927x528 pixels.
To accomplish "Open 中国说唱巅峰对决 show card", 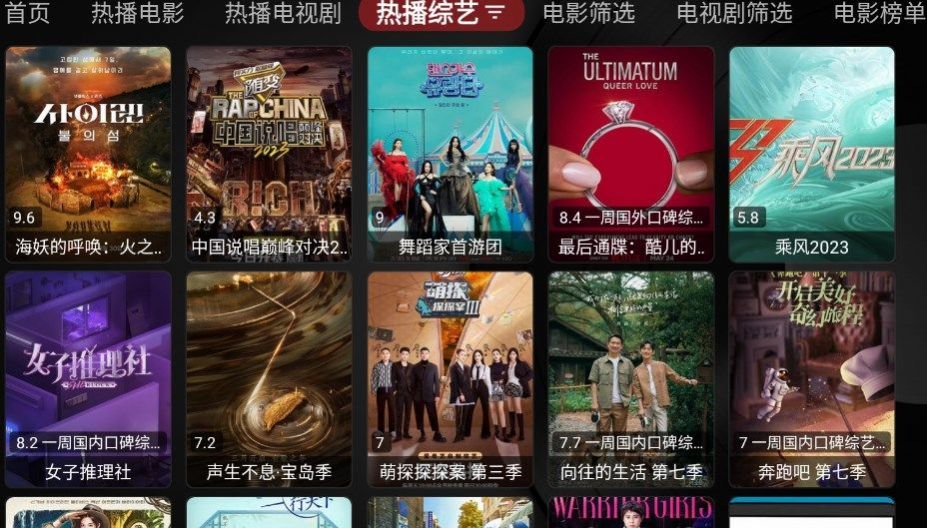I will (269, 153).
